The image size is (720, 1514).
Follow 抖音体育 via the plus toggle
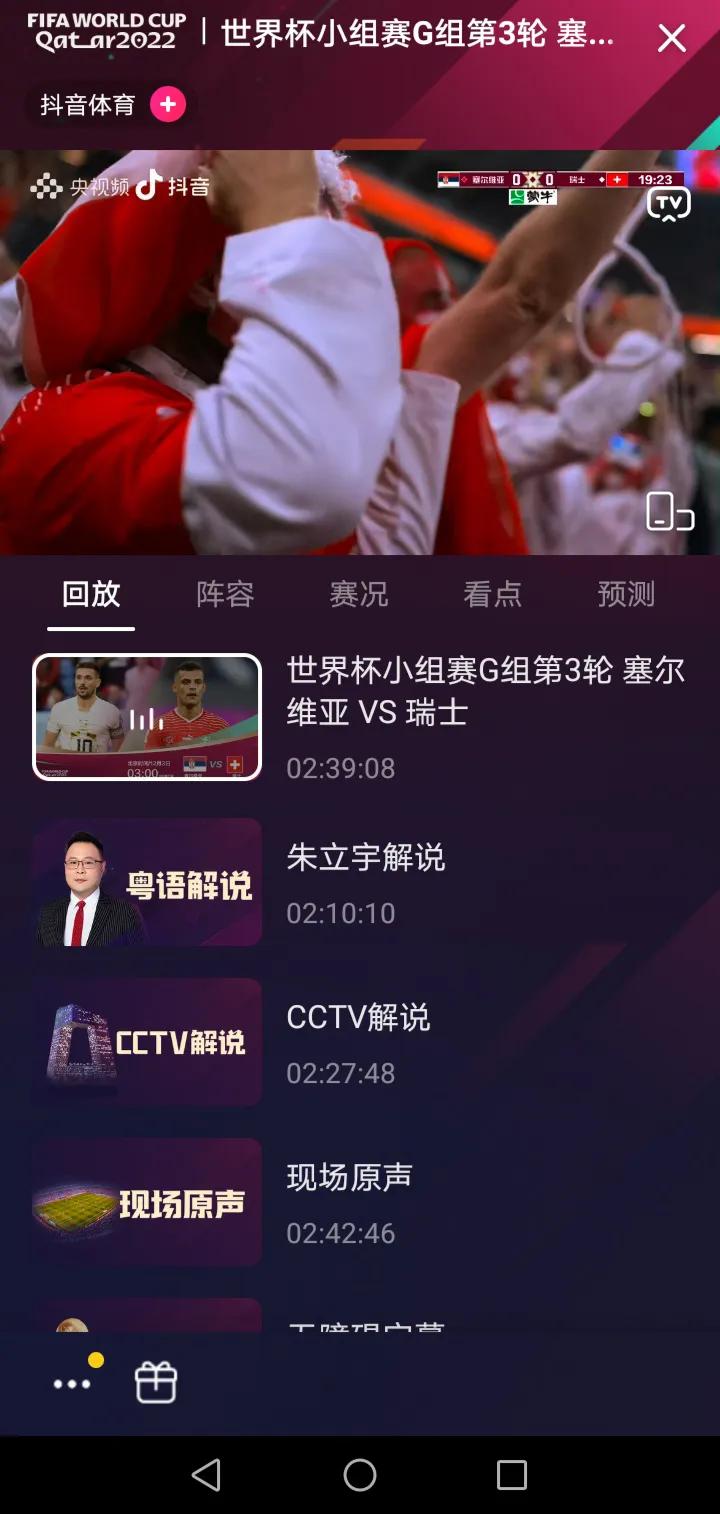tap(168, 104)
